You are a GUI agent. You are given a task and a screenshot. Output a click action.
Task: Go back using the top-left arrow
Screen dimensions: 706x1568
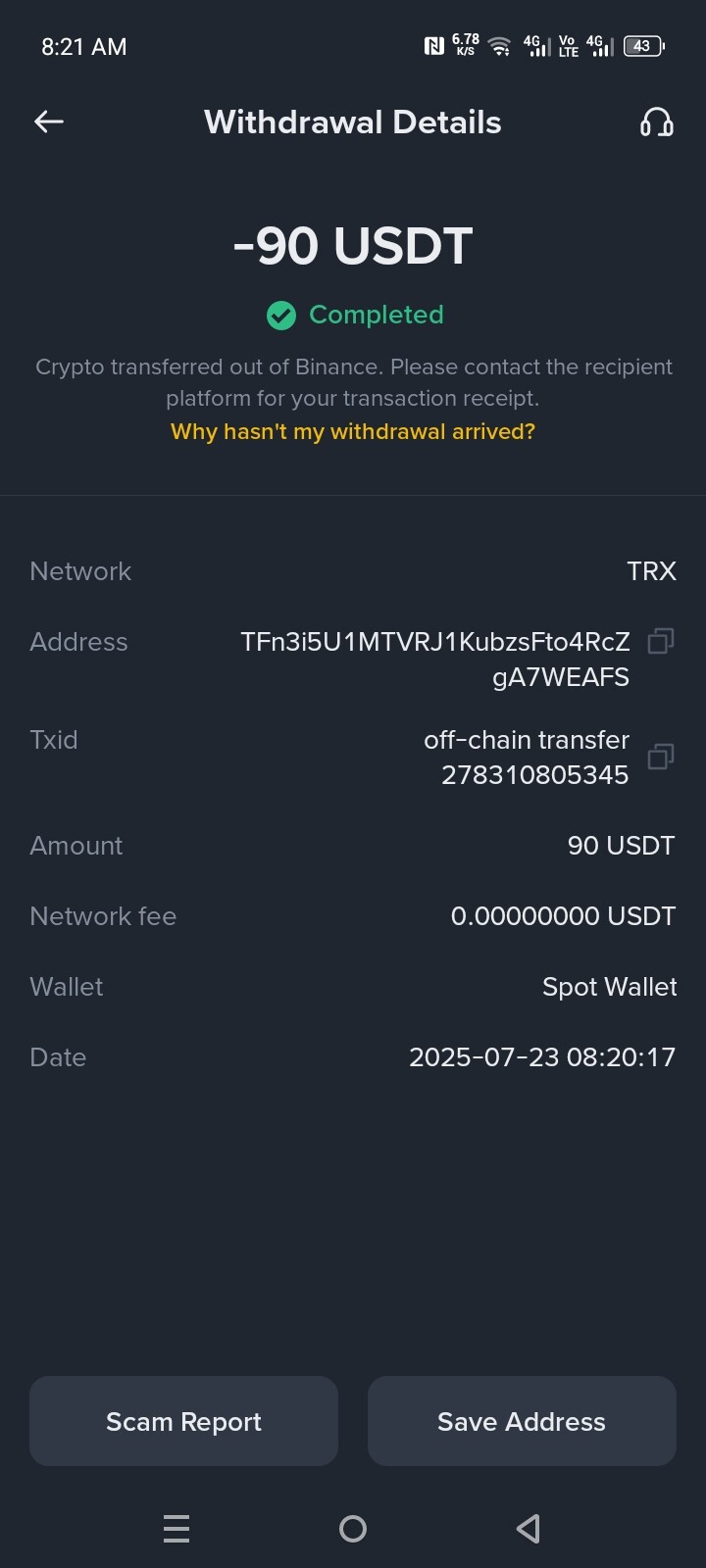[49, 122]
